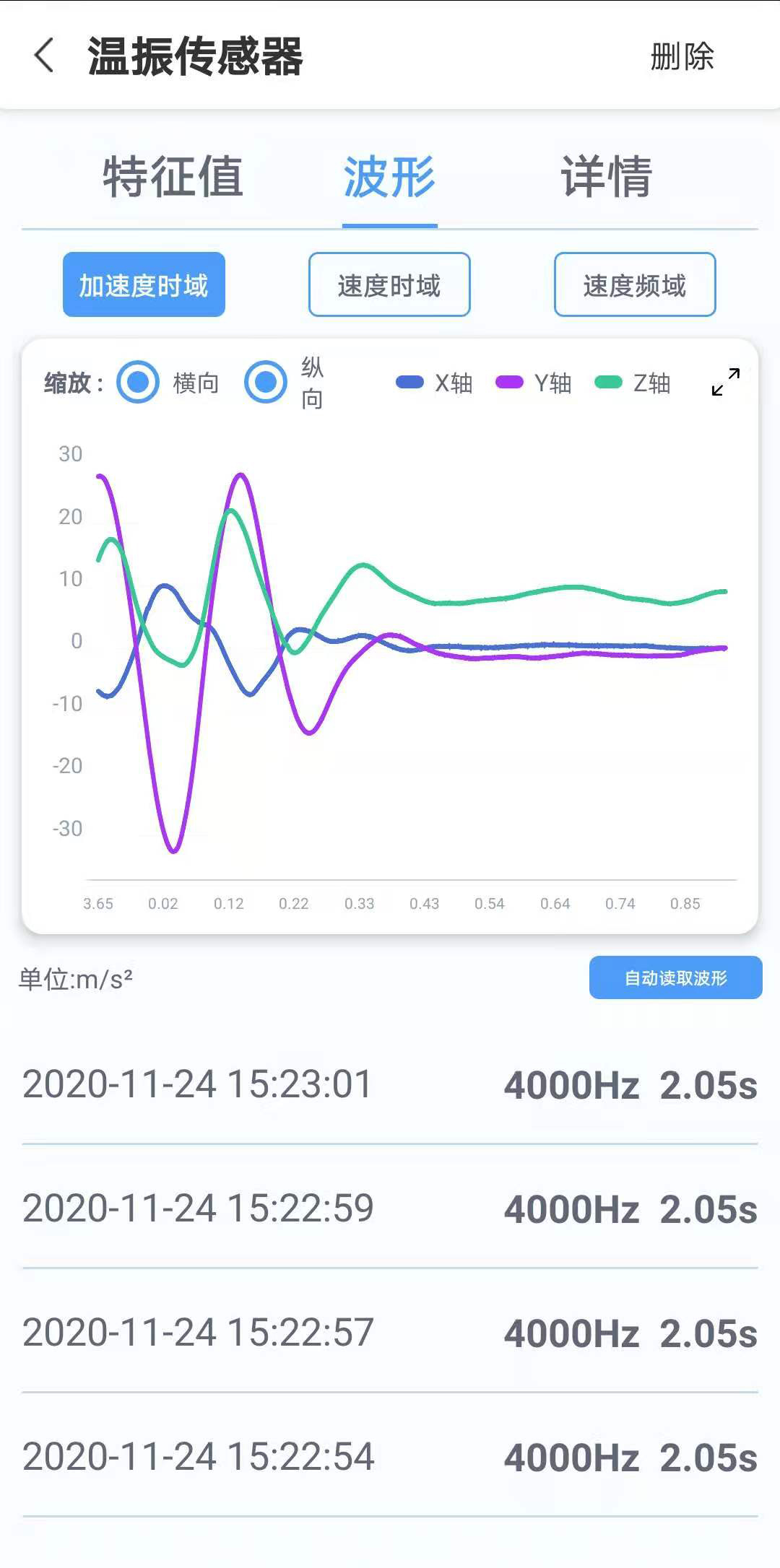This screenshot has height=1568, width=780.
Task: Load the 15:22:57 waveform record
Action: tap(390, 1333)
